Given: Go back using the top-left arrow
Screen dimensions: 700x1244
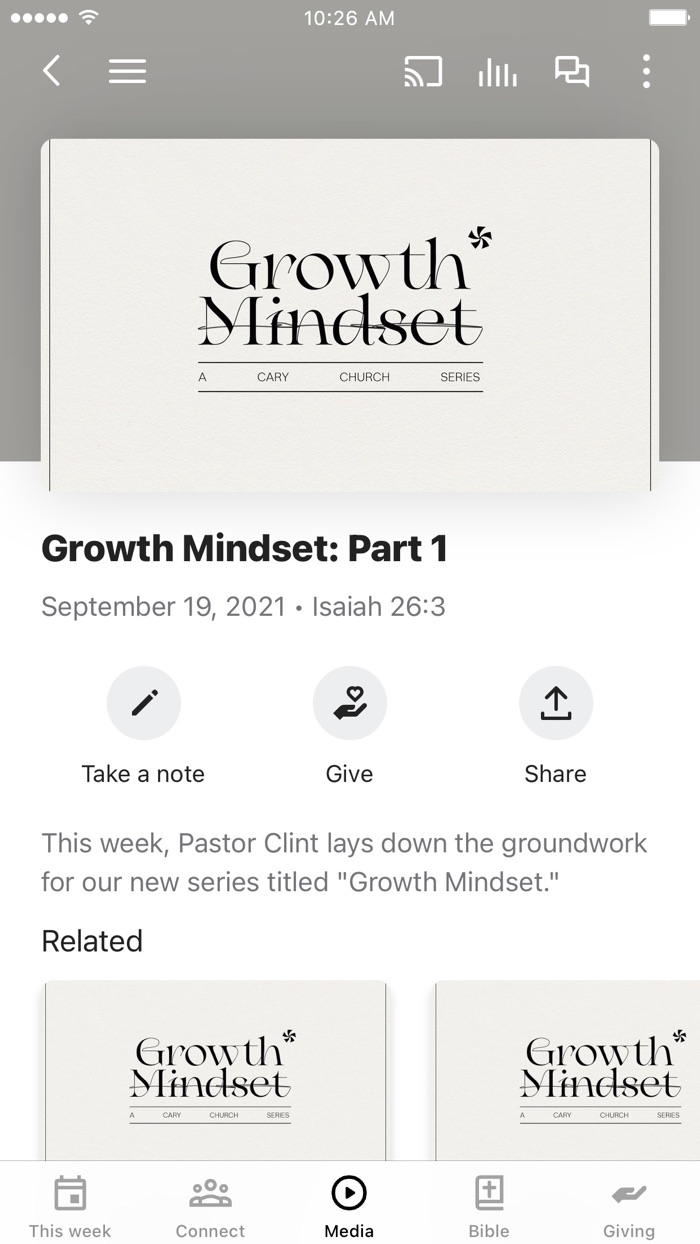Looking at the screenshot, I should coord(52,71).
